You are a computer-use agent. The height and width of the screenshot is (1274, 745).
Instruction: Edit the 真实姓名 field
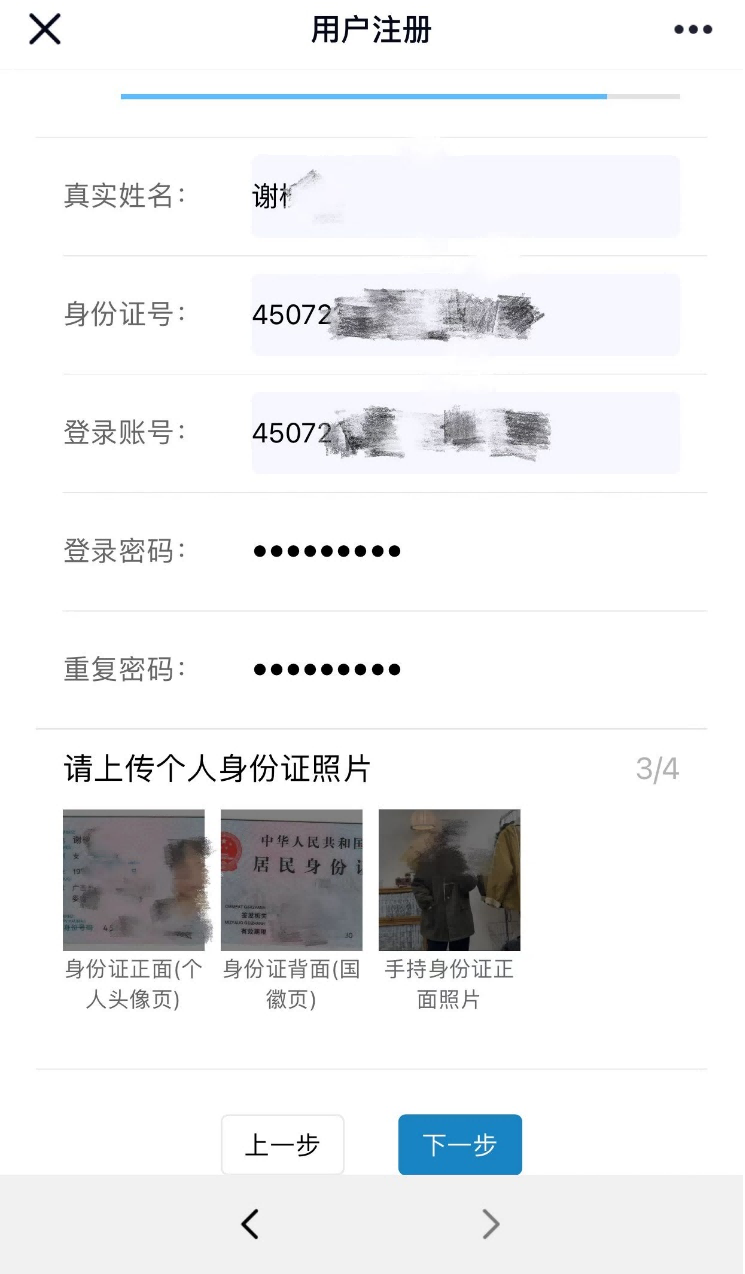465,196
